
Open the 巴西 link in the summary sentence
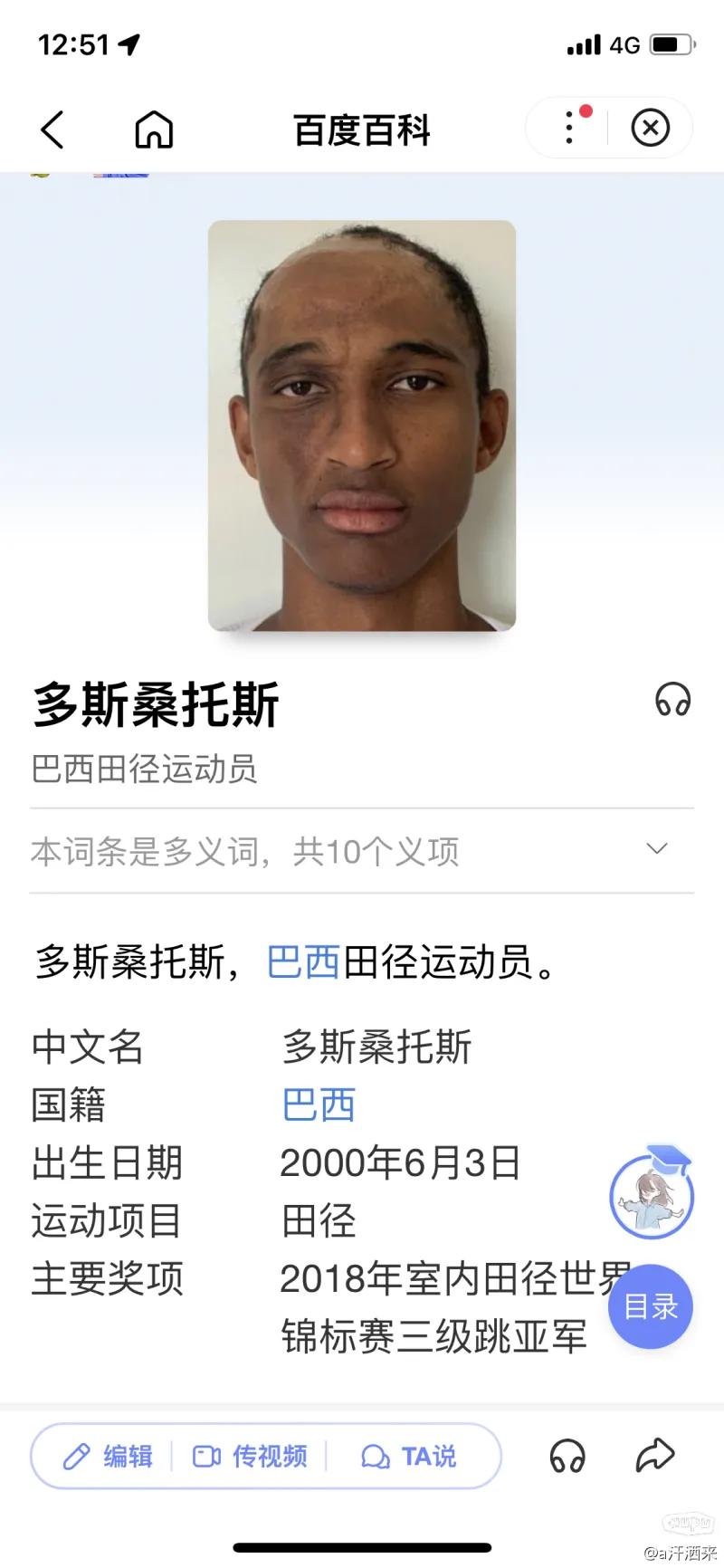pyautogui.click(x=304, y=961)
